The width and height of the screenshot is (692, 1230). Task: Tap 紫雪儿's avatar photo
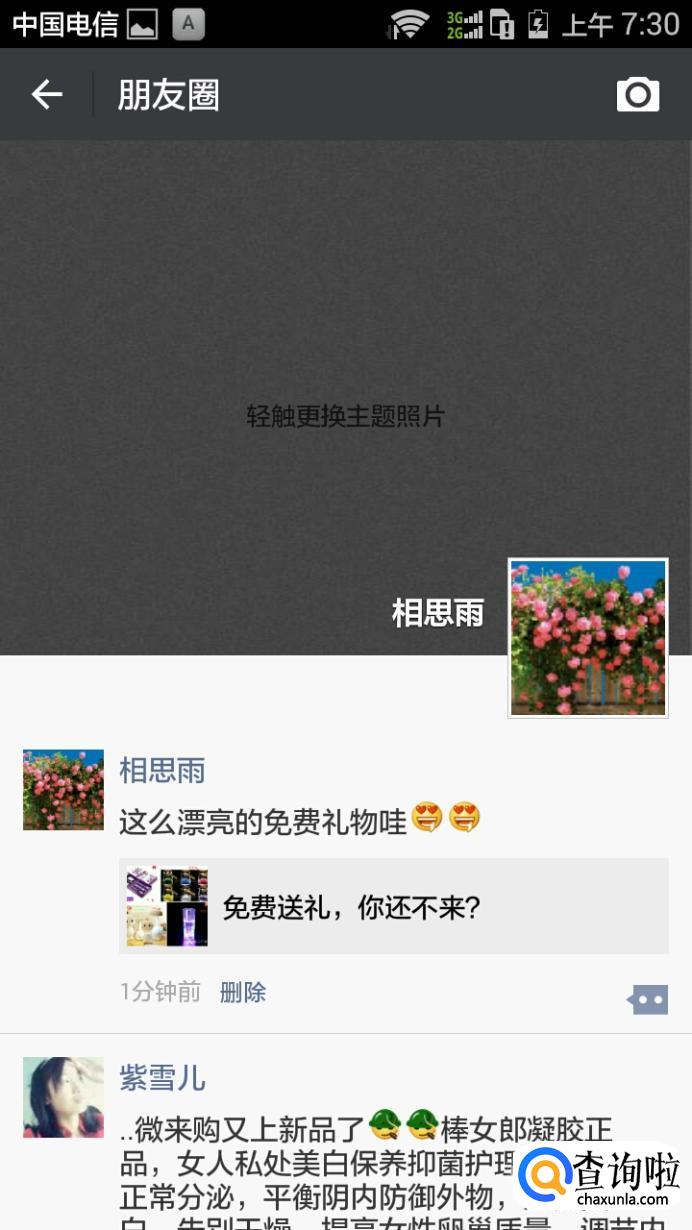[x=63, y=1097]
